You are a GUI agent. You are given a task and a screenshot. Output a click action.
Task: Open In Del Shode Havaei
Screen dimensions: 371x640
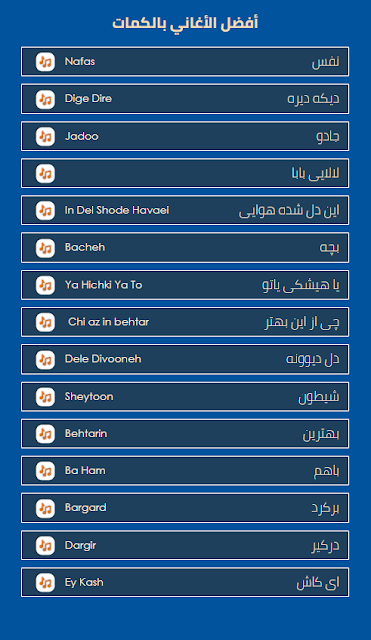click(x=185, y=210)
